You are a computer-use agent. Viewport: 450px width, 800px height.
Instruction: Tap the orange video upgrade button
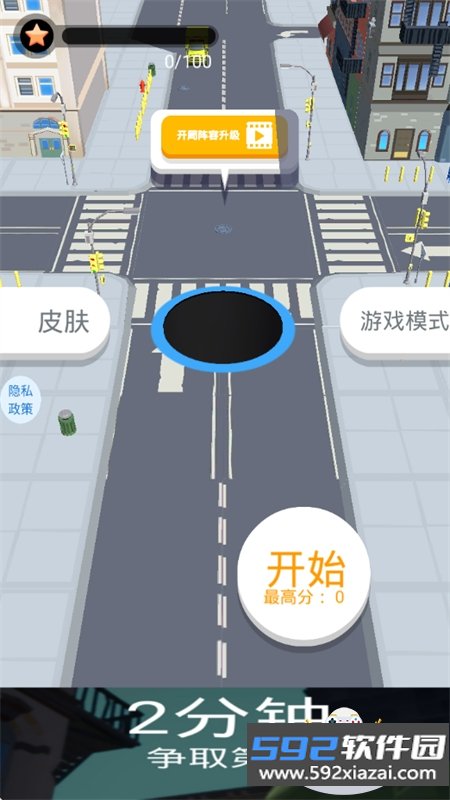pos(221,136)
